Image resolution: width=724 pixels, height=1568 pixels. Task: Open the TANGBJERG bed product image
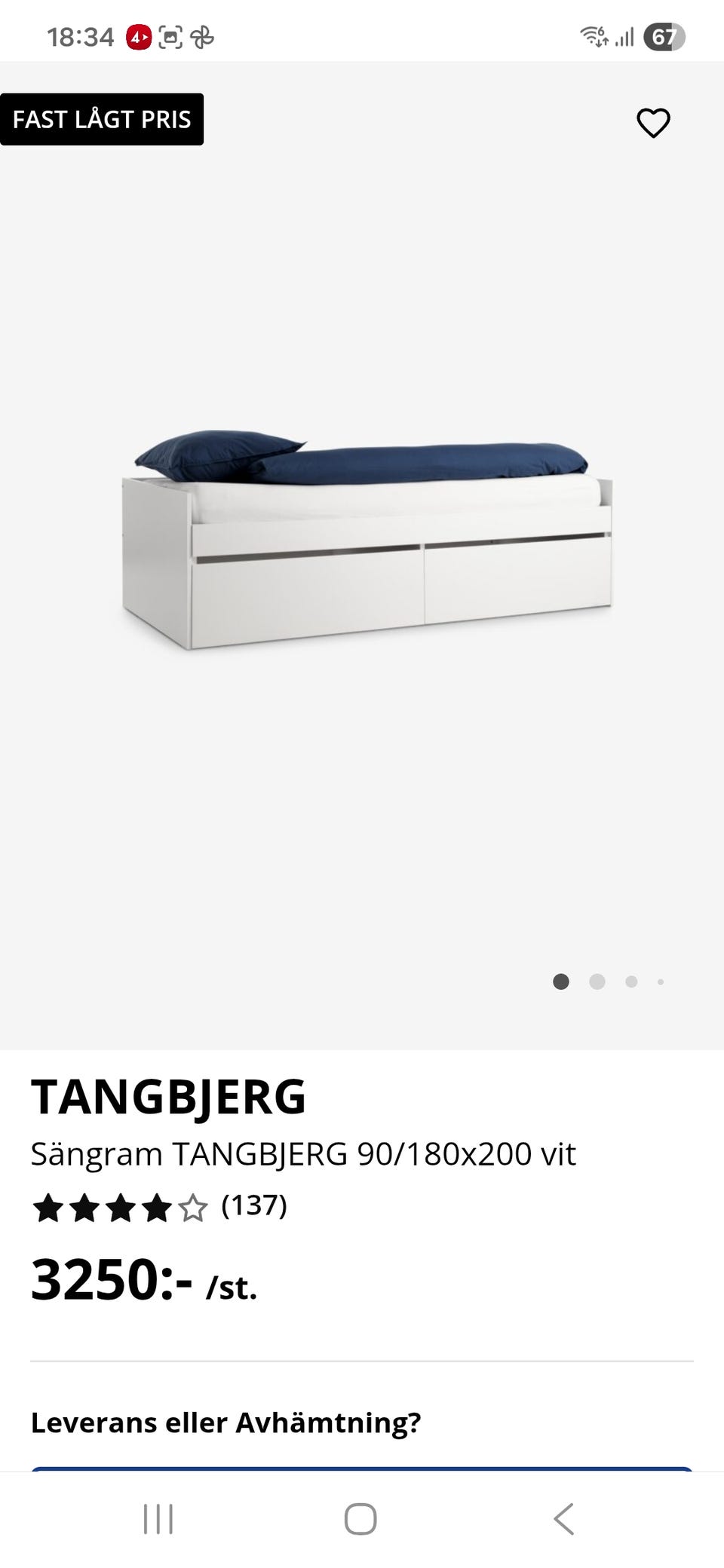367,540
